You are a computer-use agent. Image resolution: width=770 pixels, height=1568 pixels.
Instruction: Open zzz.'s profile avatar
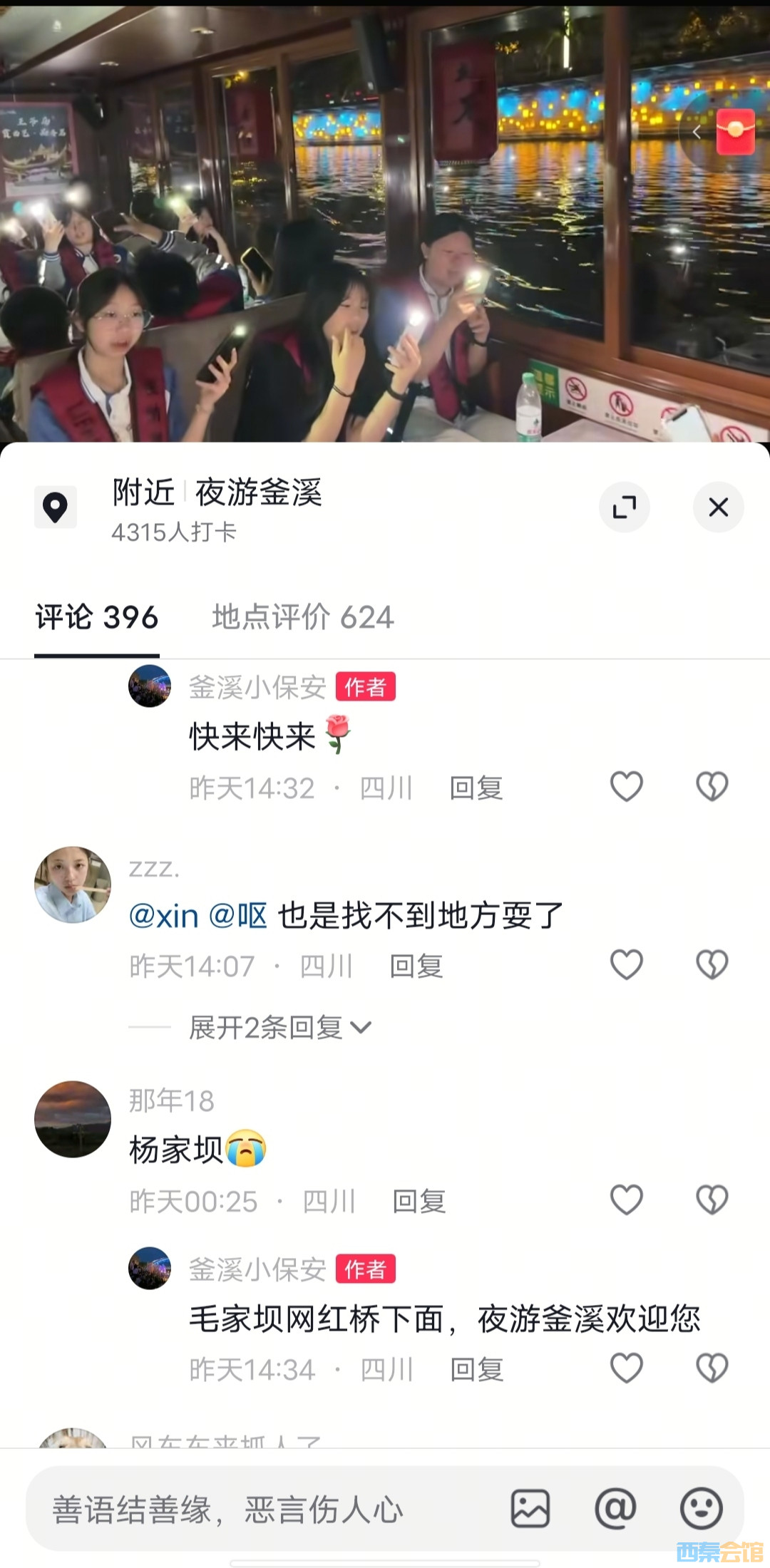pos(73,884)
